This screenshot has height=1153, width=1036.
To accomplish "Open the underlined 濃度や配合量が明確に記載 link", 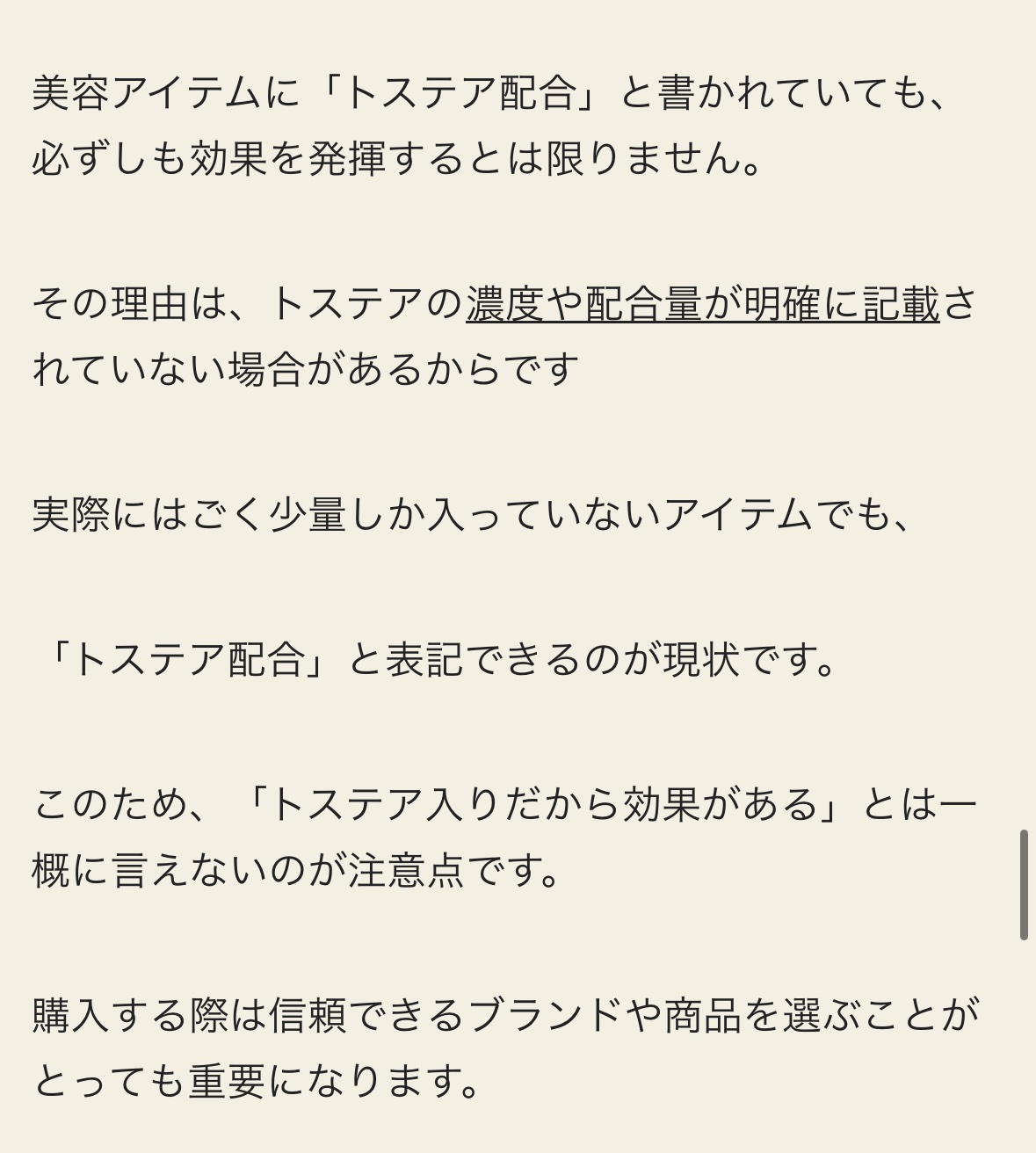I will (702, 304).
